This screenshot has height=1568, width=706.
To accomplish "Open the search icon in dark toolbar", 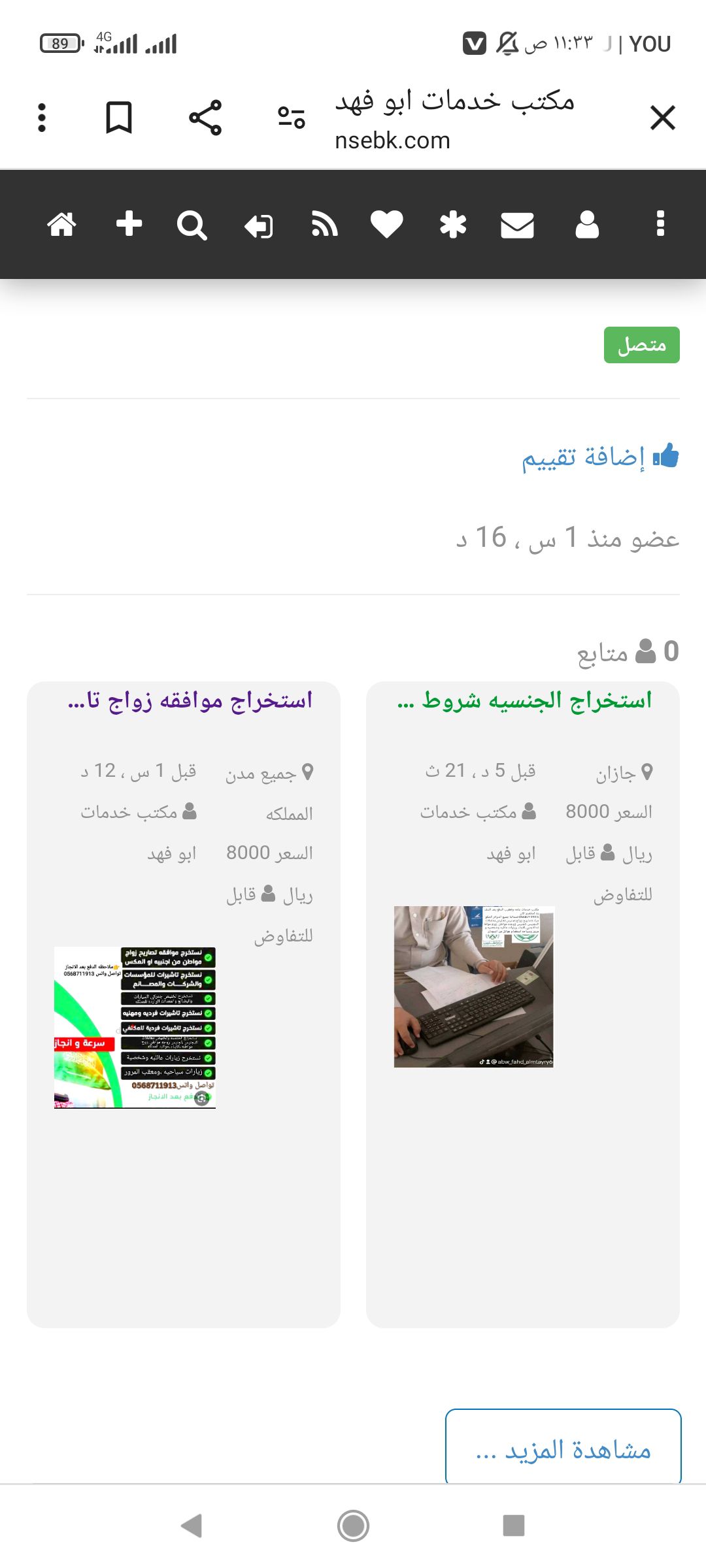I will tap(193, 224).
